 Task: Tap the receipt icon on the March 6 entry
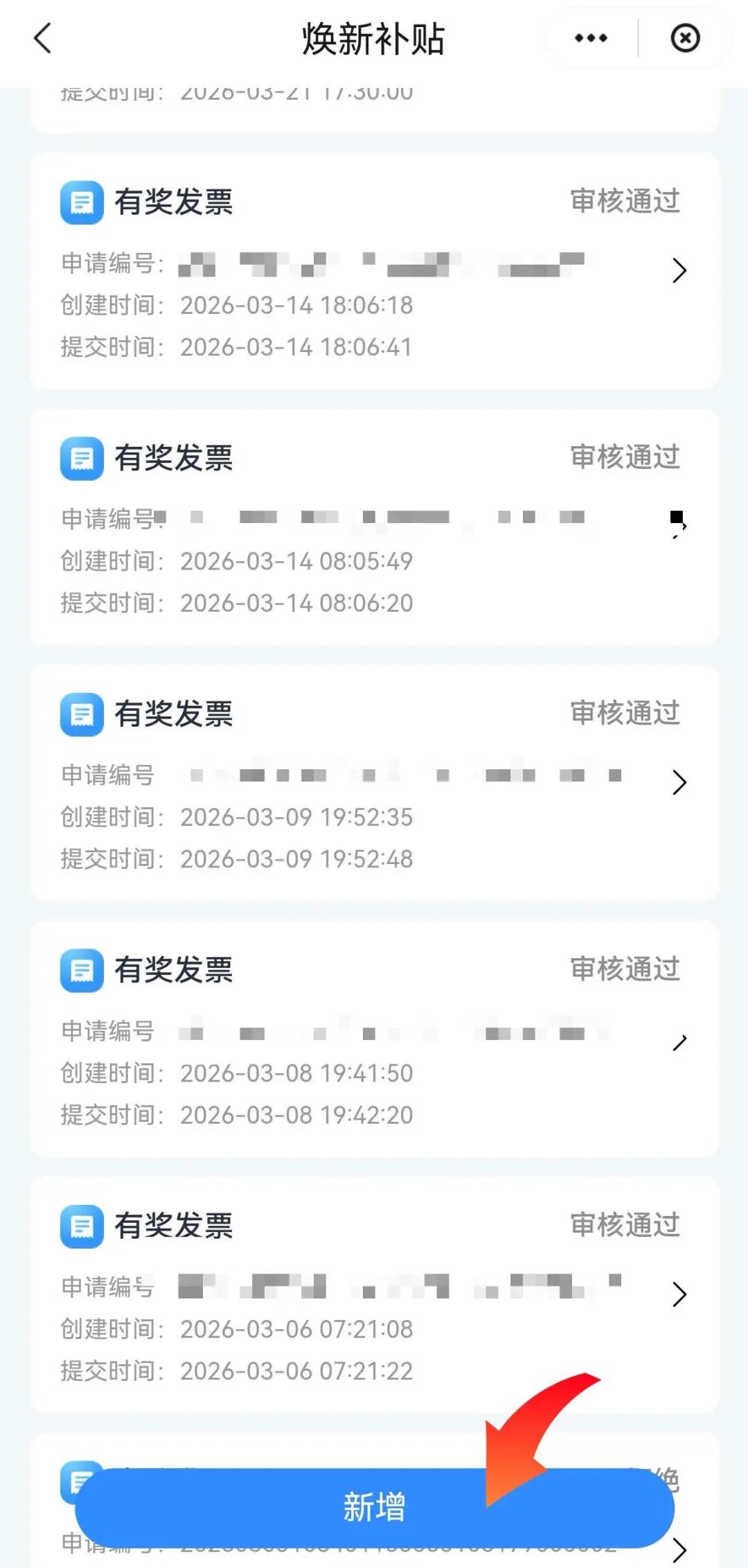click(x=81, y=1226)
